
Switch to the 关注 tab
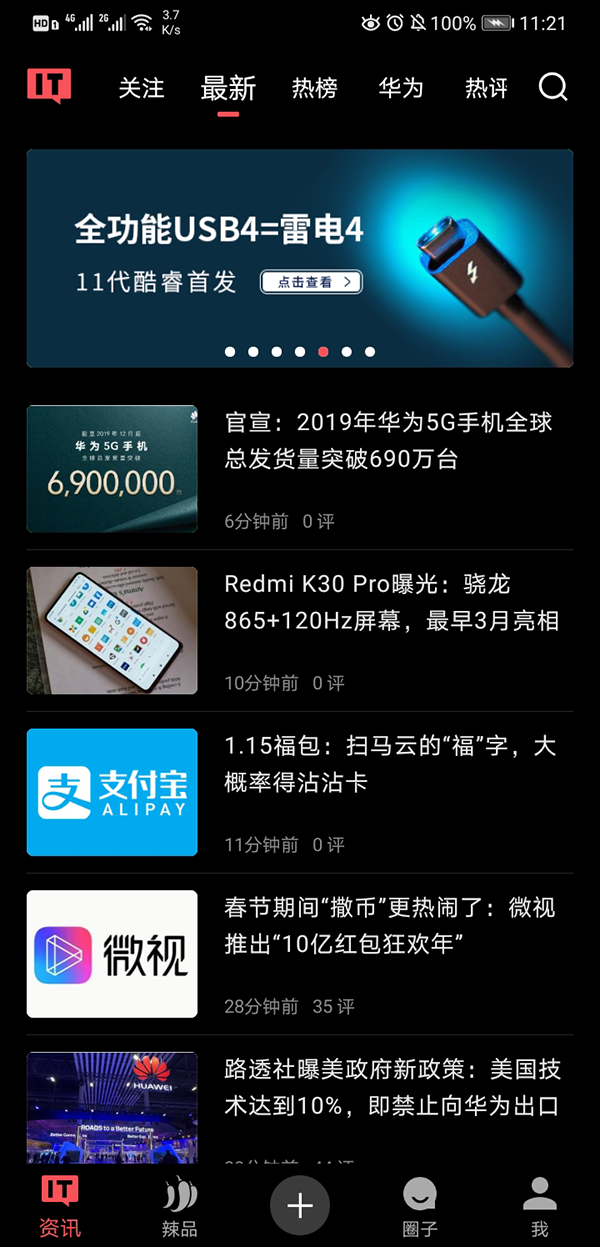(x=141, y=88)
